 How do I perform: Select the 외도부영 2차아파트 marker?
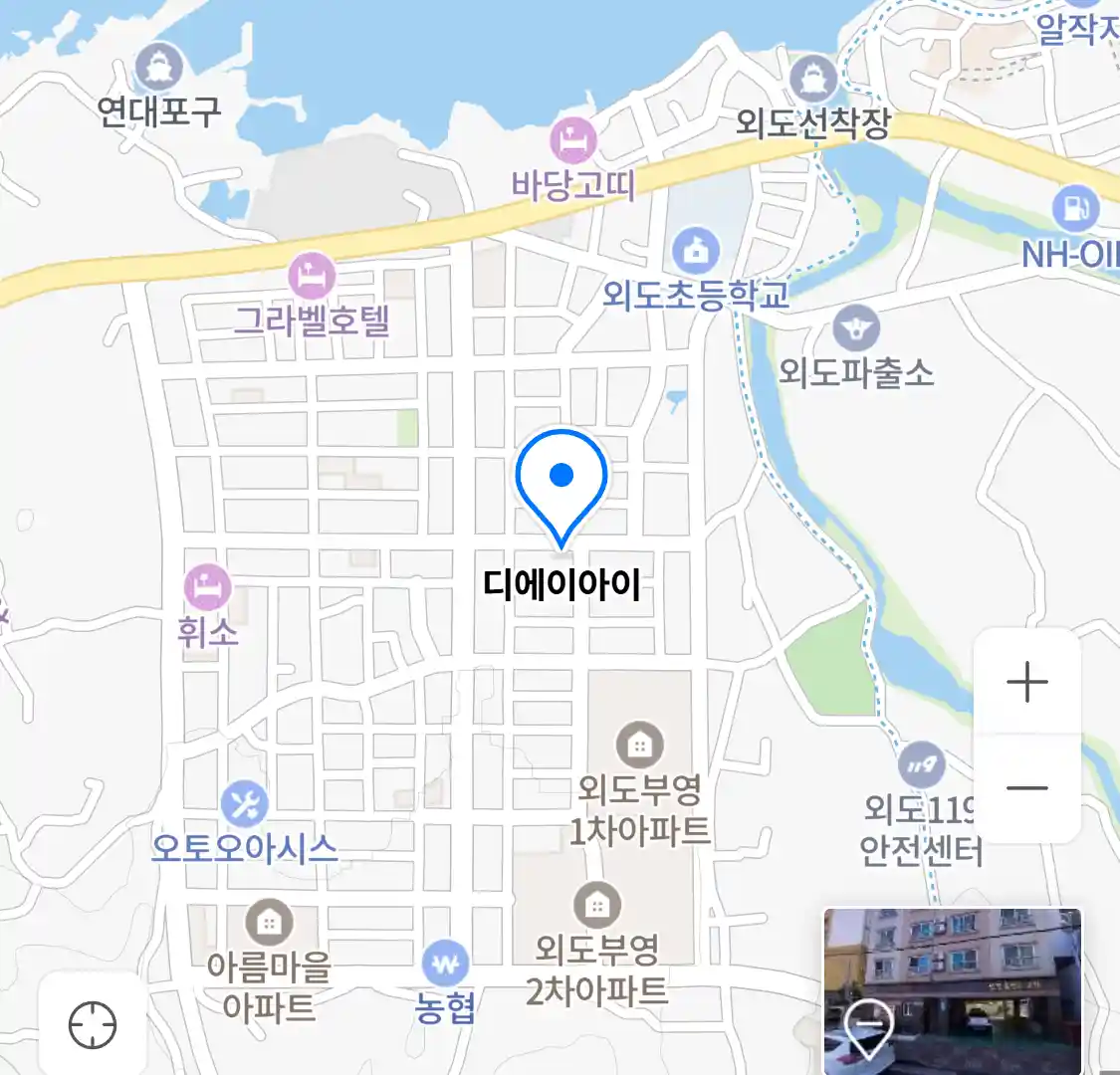tap(596, 905)
